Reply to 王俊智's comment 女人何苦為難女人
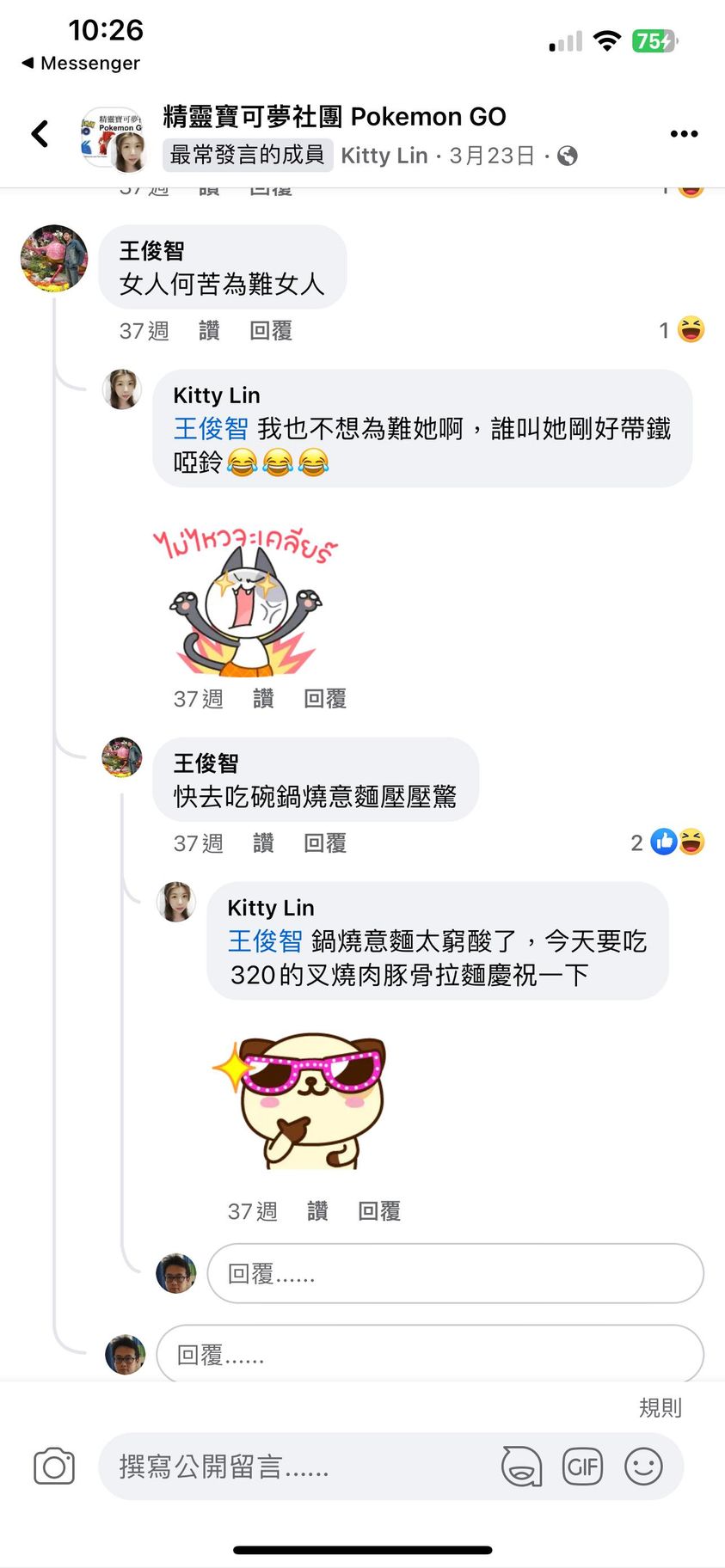The image size is (725, 1568). pyautogui.click(x=271, y=331)
